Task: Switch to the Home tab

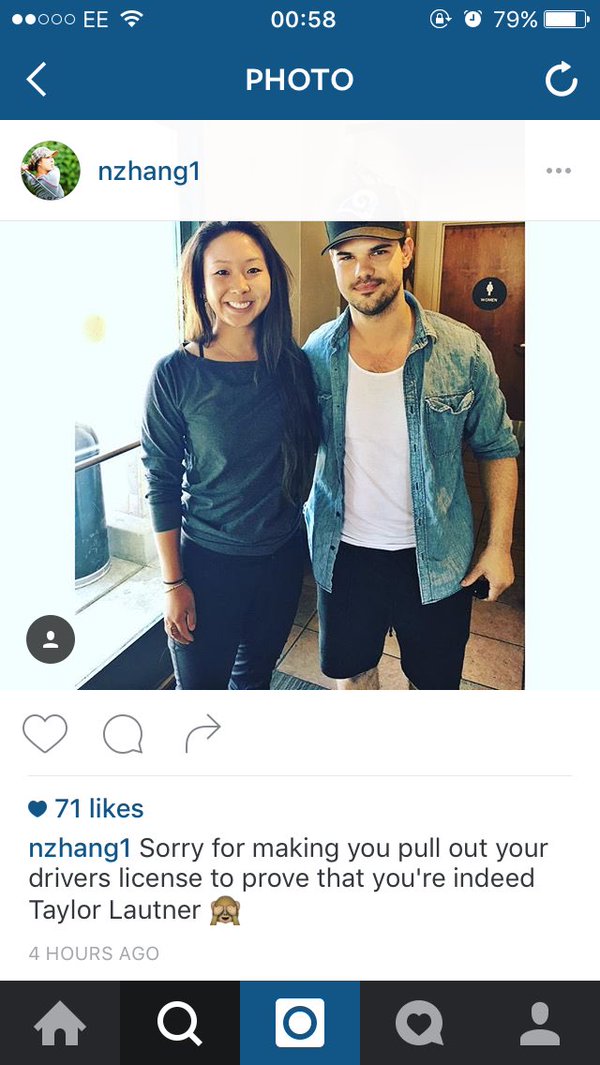Action: coord(60,1023)
